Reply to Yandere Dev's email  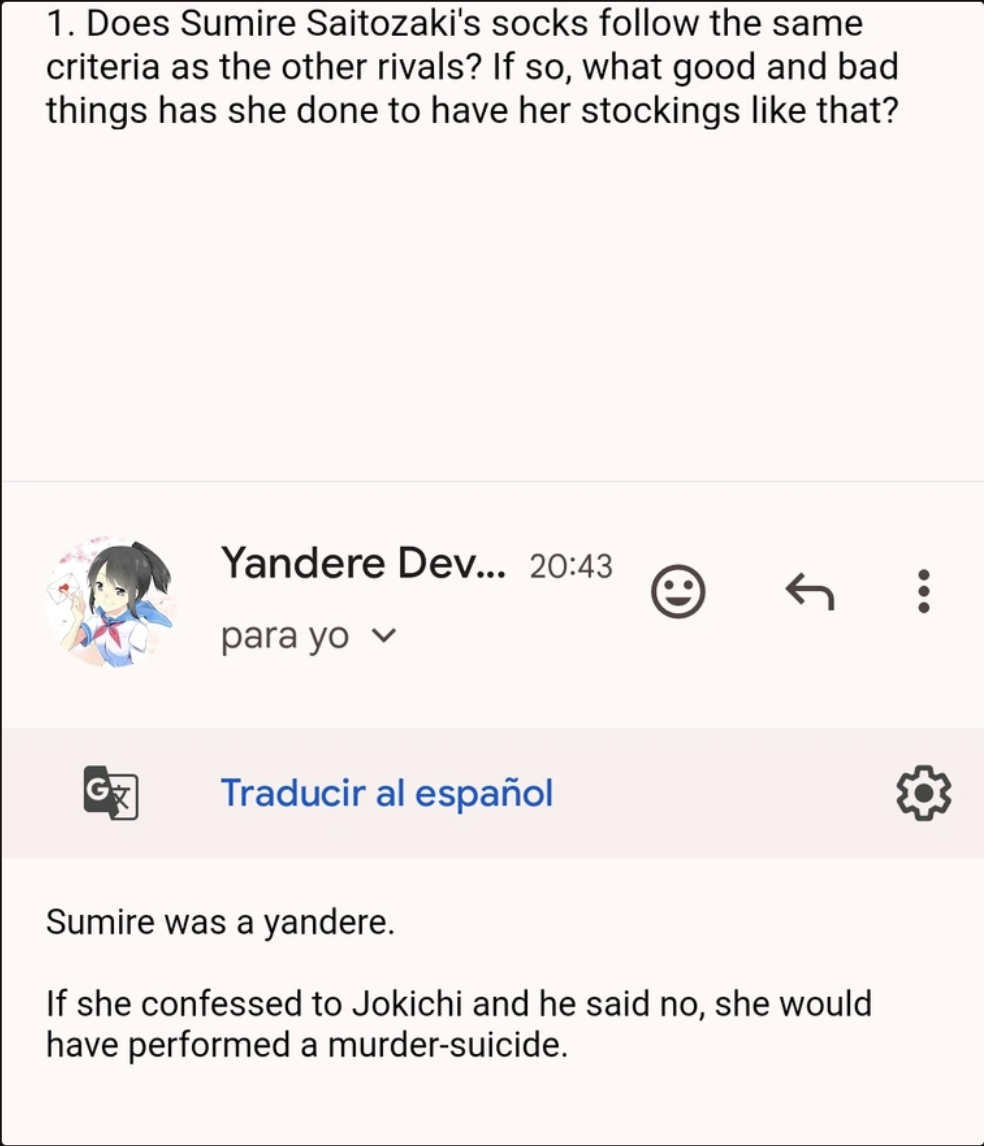click(x=809, y=592)
